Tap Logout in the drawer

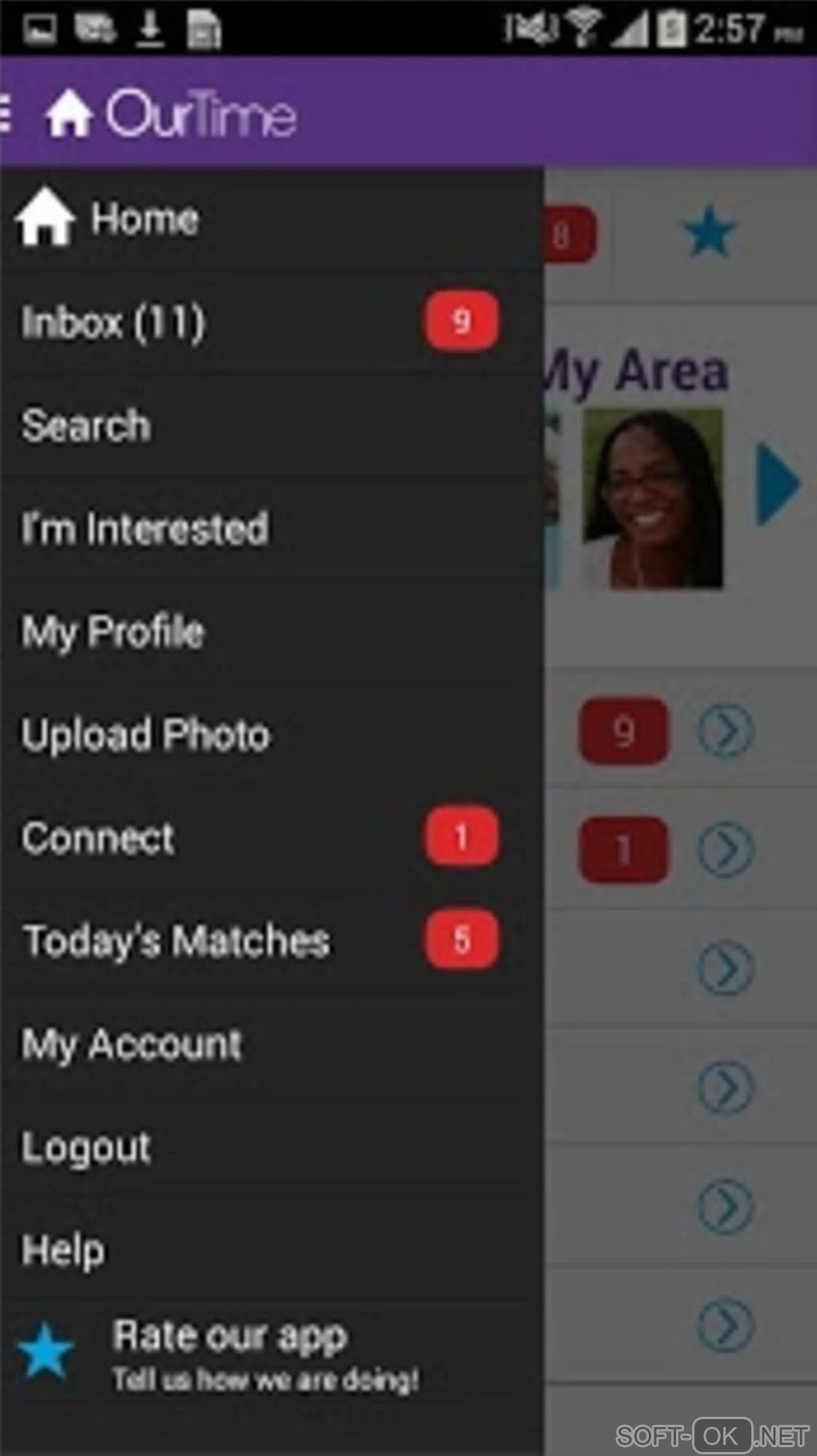(87, 1147)
